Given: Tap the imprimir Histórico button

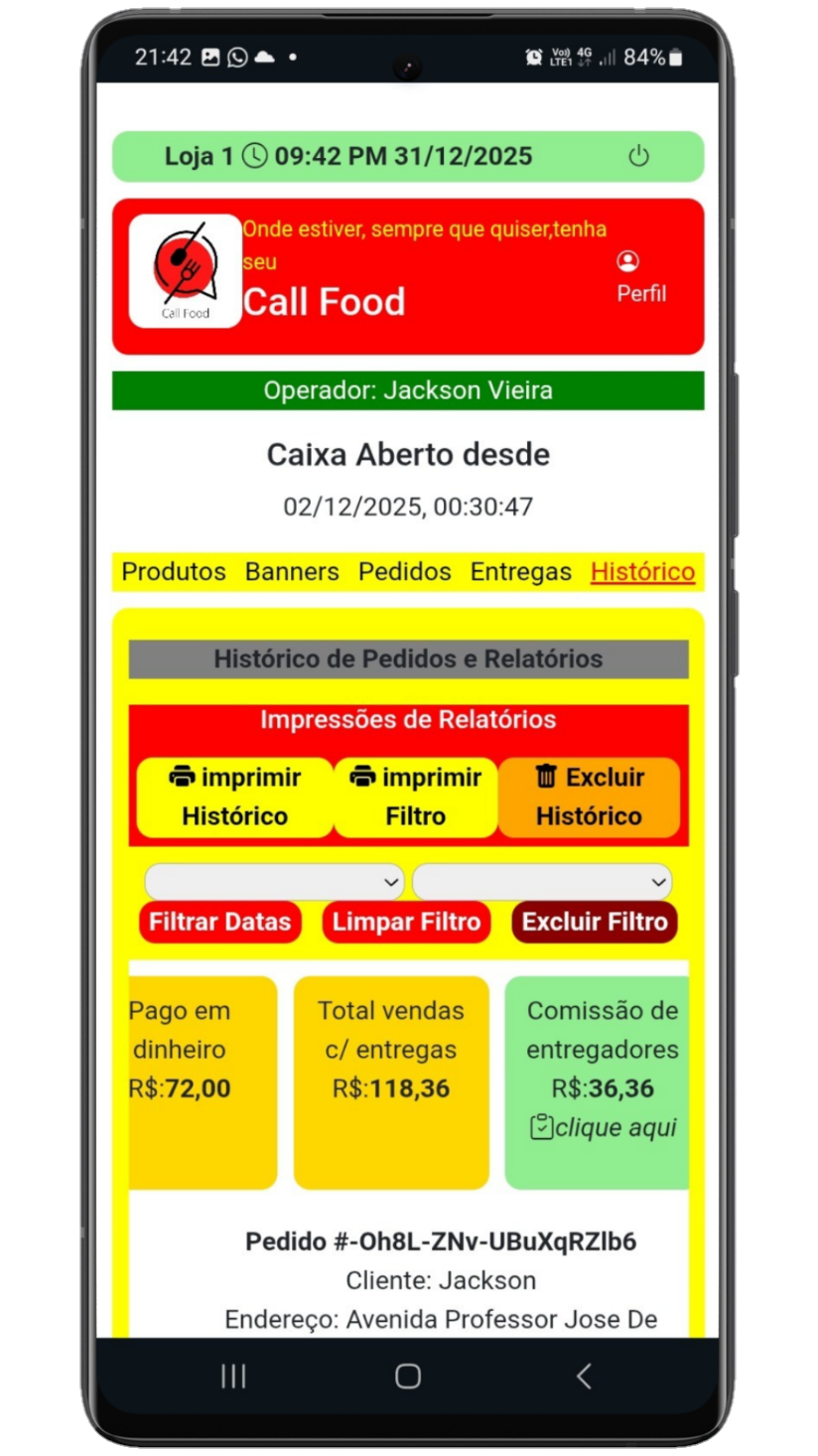Looking at the screenshot, I should pyautogui.click(x=234, y=797).
